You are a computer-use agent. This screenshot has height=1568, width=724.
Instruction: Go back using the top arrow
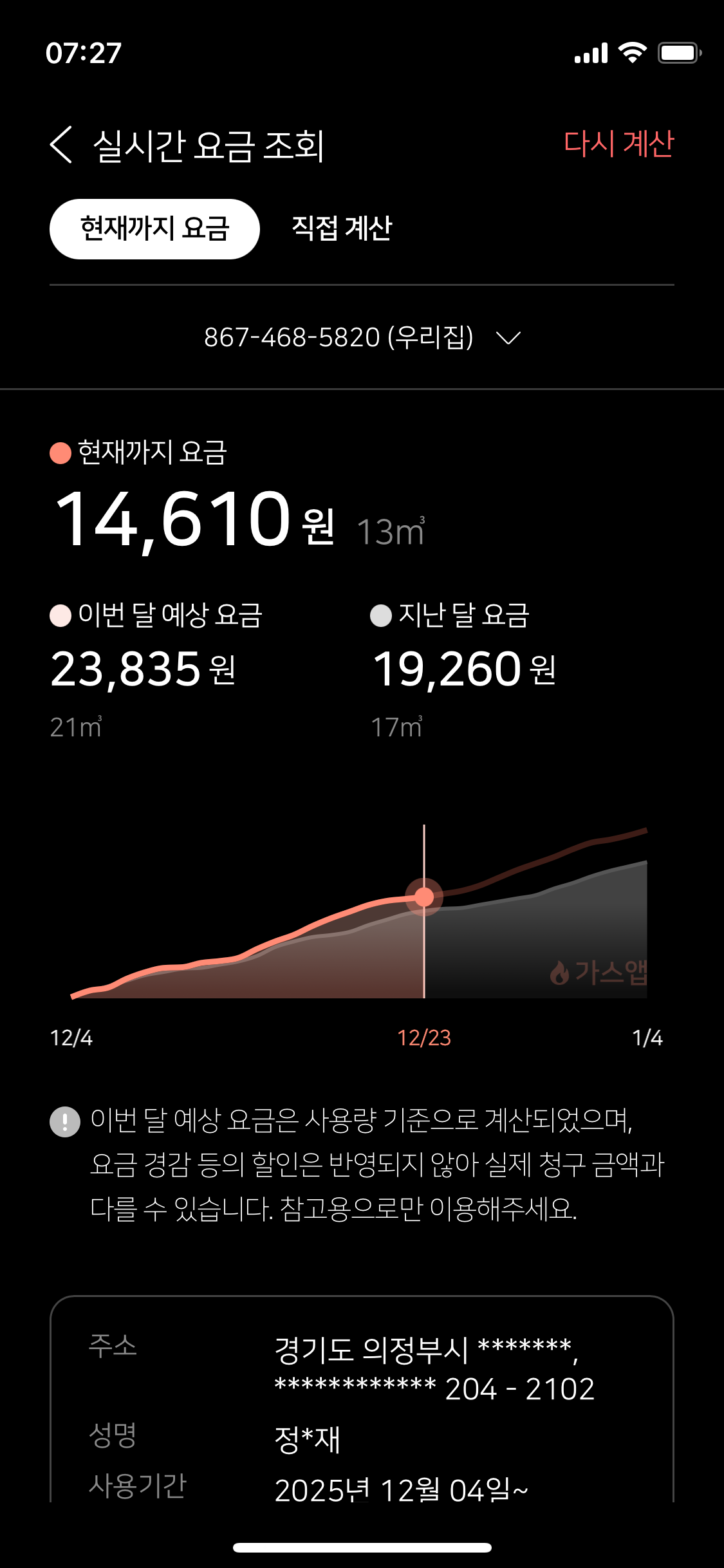(61, 145)
